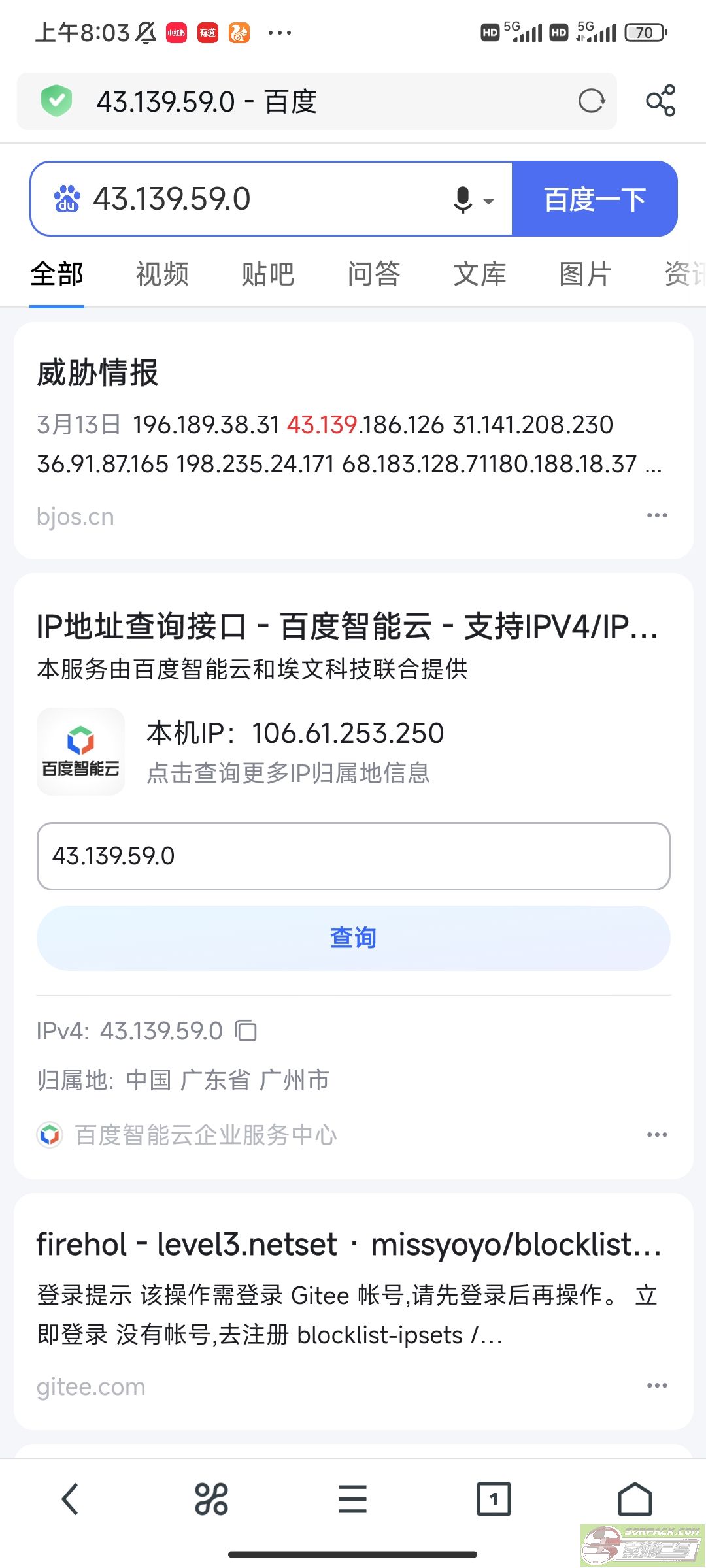Viewport: 706px width, 1568px height.
Task: Open the browser menu with three lines
Action: pos(352,1499)
